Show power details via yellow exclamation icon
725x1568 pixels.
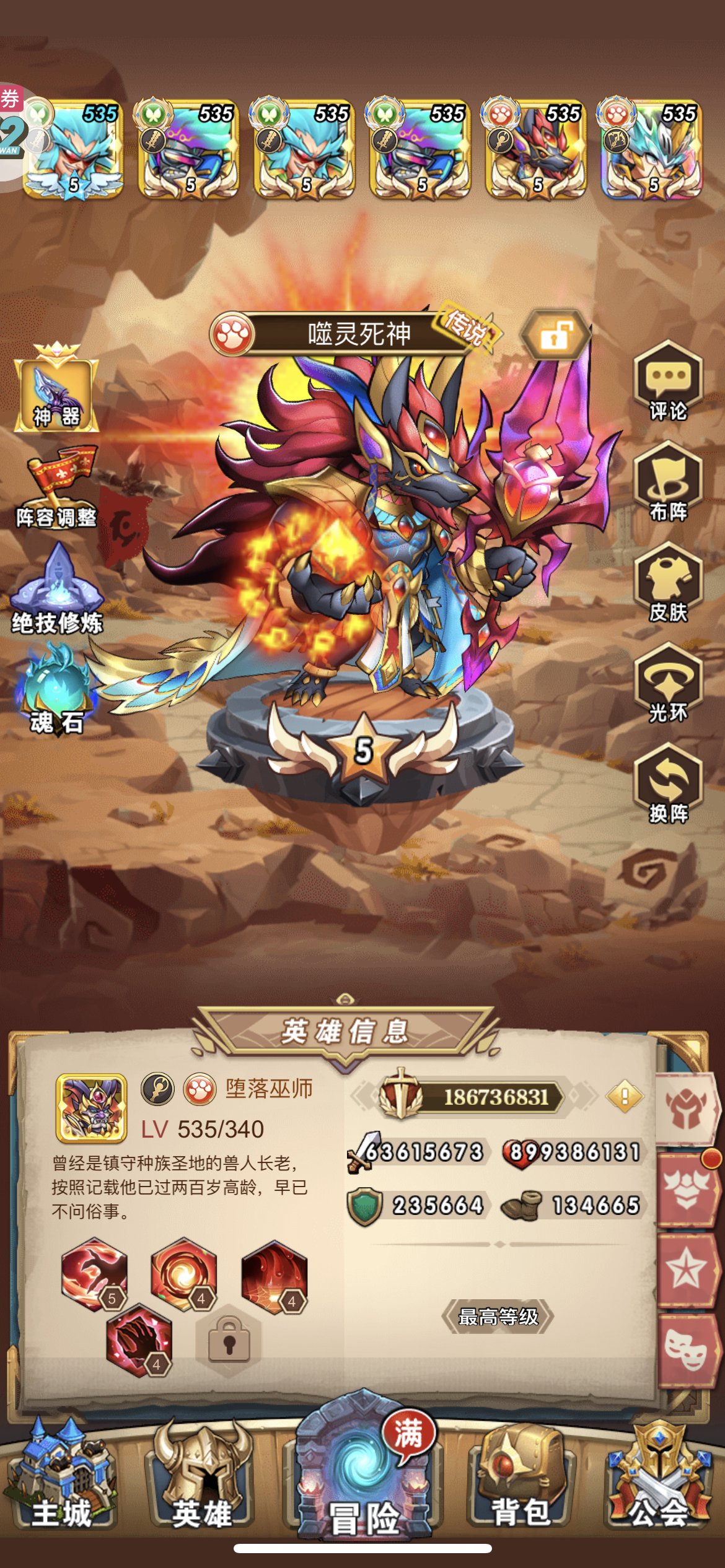coord(625,1097)
